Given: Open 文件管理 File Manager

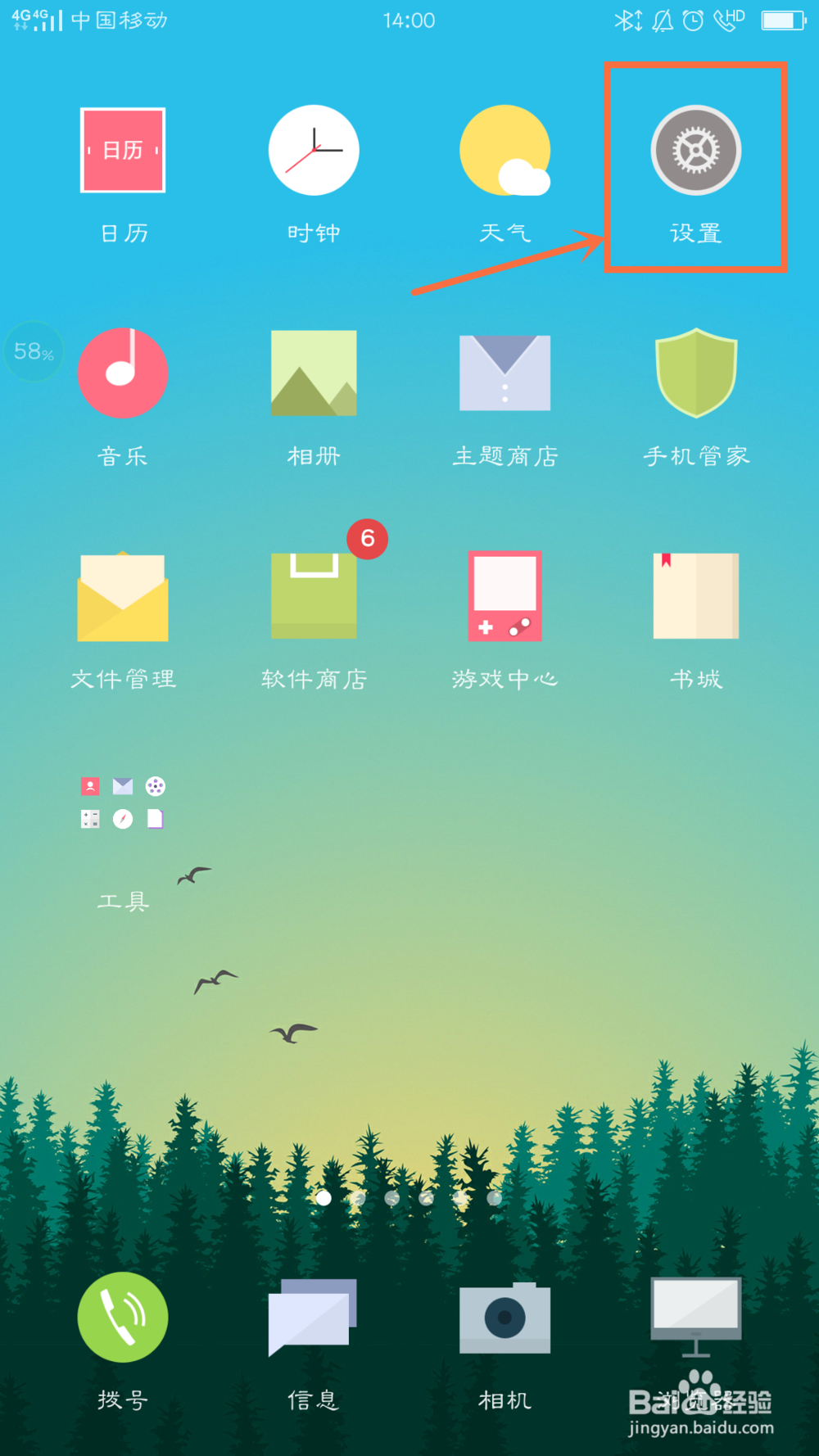Looking at the screenshot, I should point(123,597).
